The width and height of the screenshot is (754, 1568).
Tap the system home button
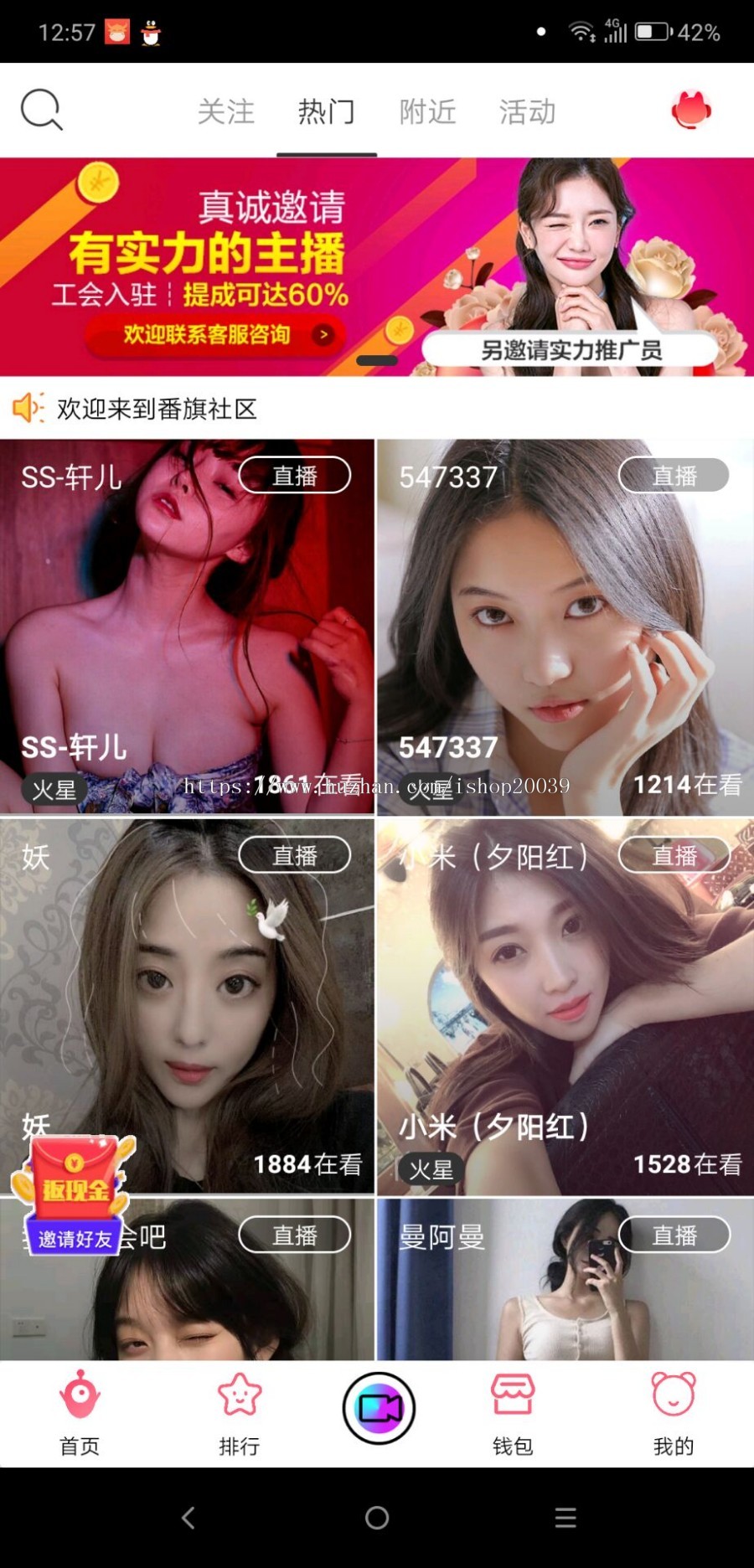(x=377, y=1517)
